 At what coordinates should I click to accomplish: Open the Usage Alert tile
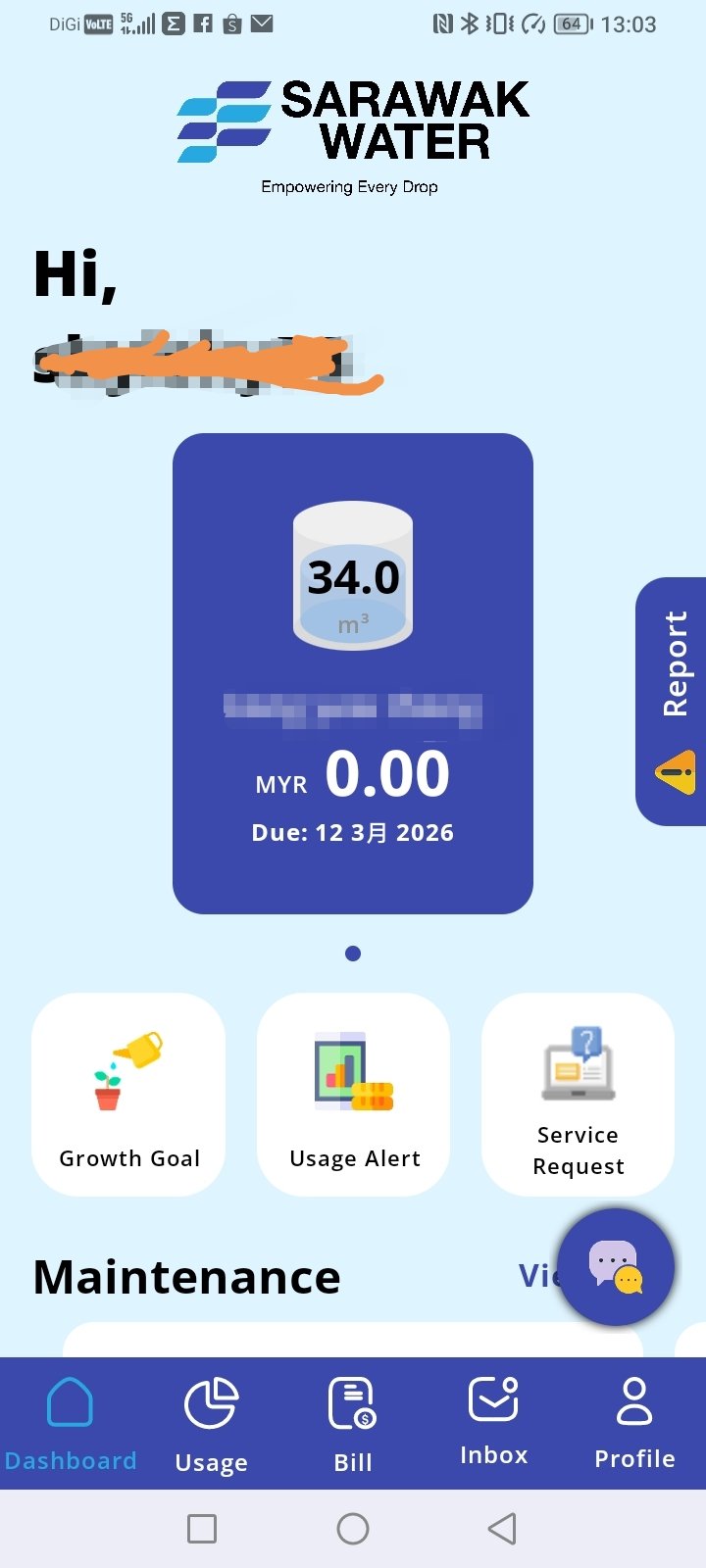tap(354, 1095)
